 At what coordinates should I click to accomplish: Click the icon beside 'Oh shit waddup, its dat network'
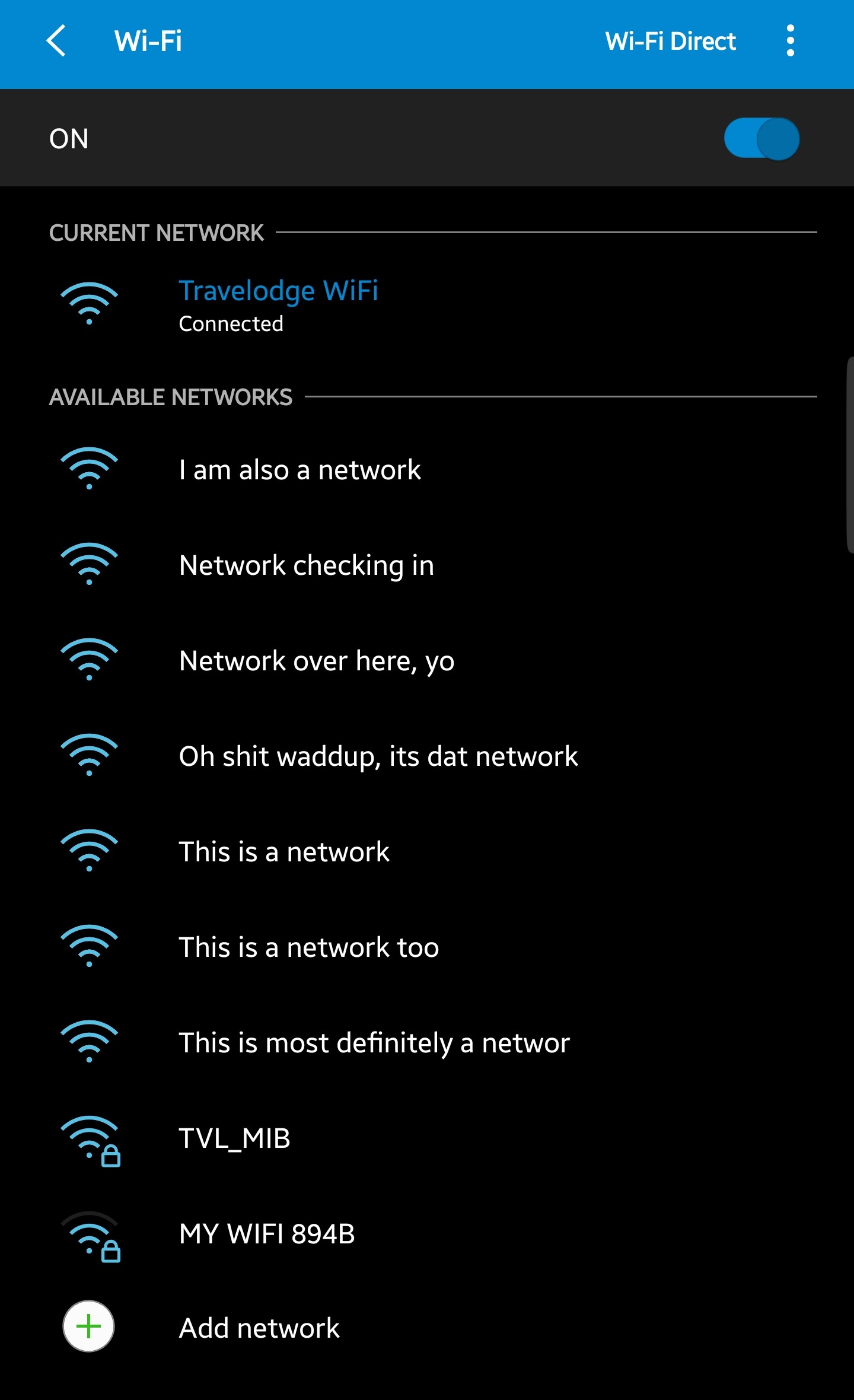click(x=89, y=756)
